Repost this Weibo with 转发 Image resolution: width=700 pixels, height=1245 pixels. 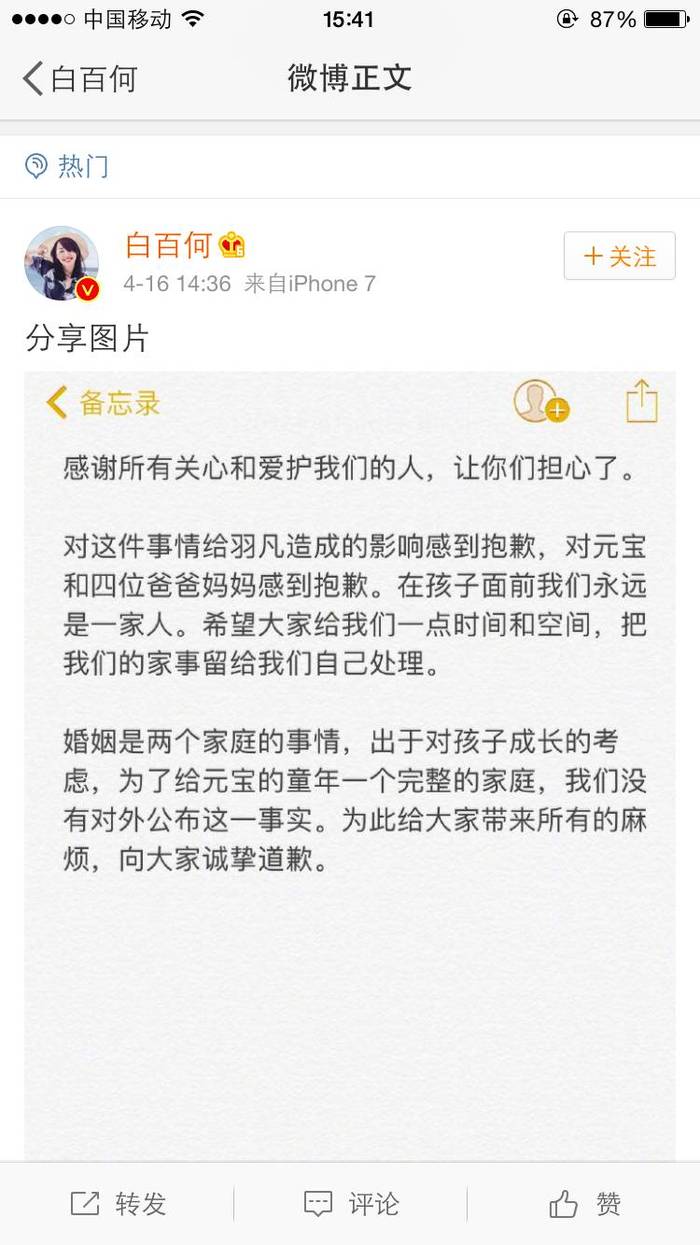click(118, 1204)
